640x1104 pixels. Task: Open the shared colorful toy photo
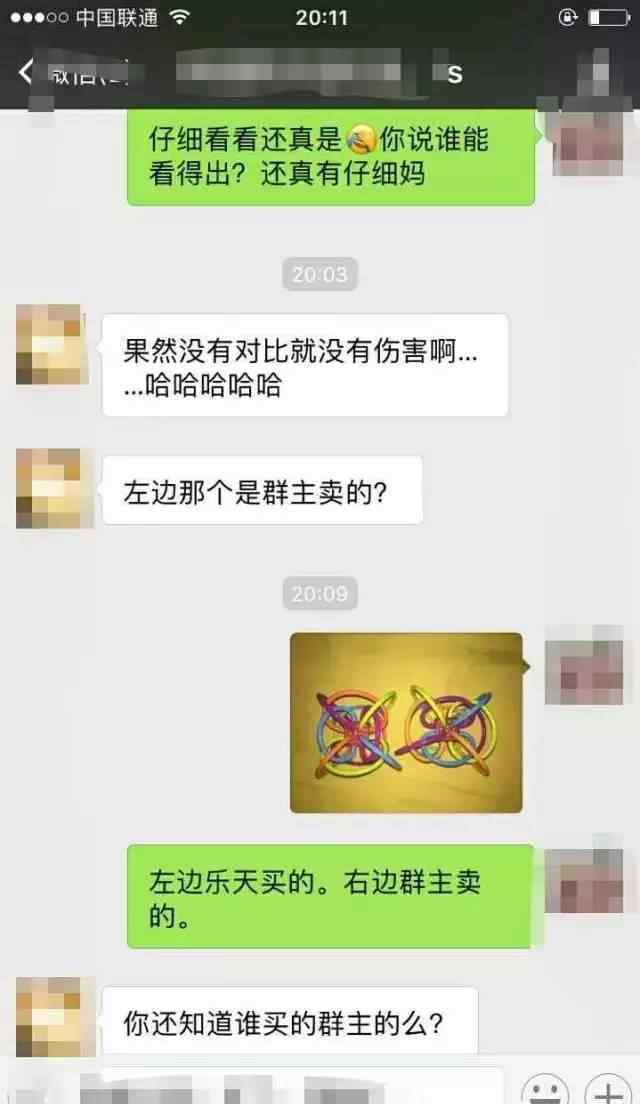click(x=406, y=722)
